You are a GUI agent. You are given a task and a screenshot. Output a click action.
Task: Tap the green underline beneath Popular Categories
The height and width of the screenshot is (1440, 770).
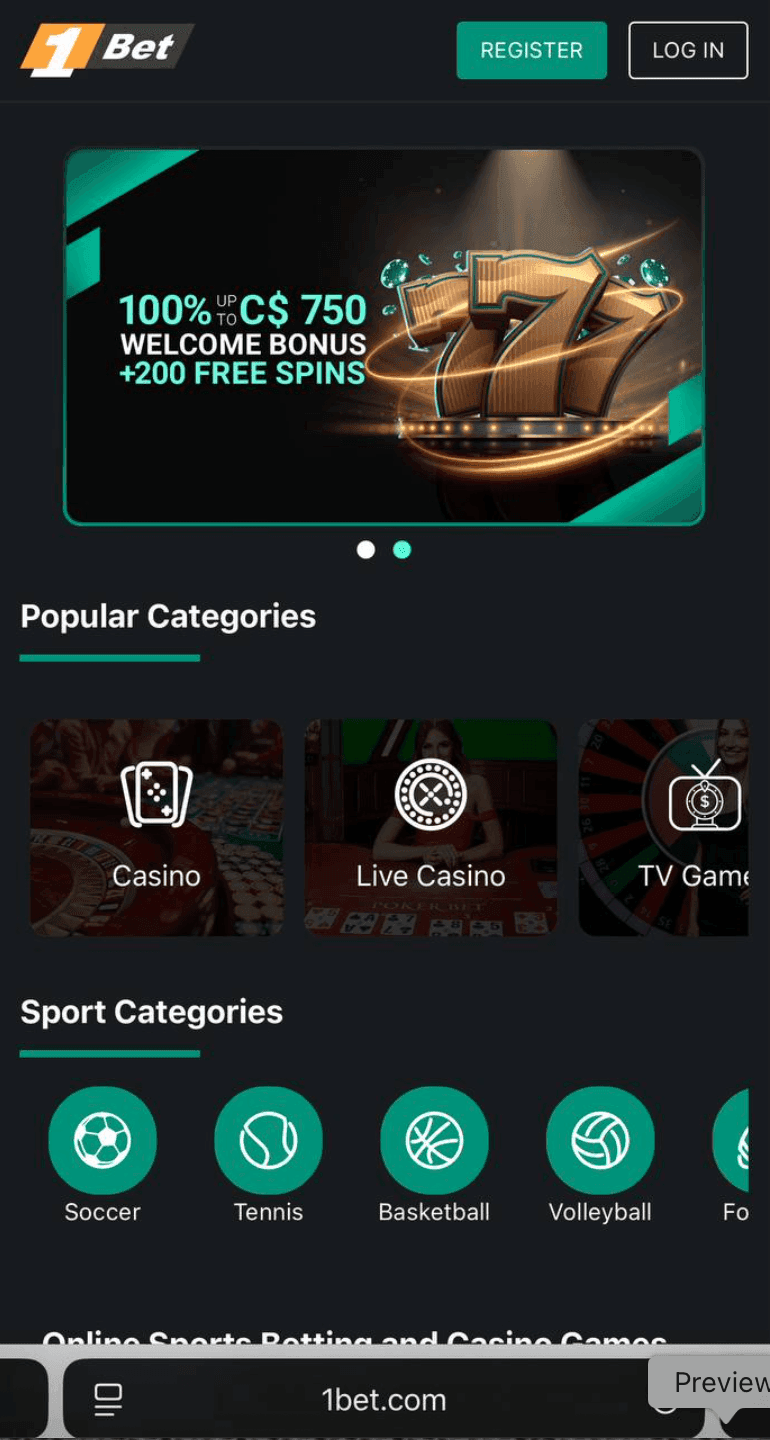109,655
